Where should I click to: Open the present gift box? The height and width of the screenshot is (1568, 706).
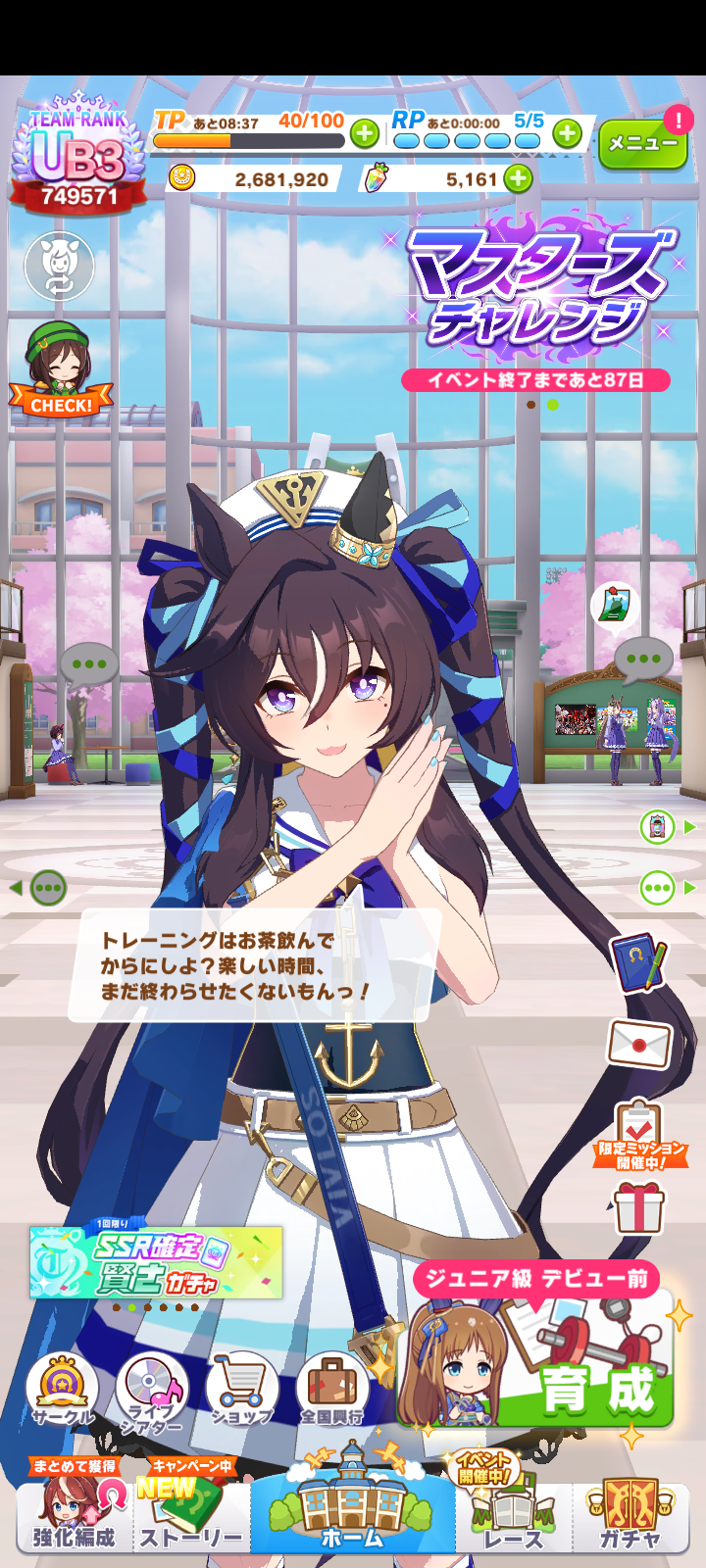pyautogui.click(x=638, y=1207)
